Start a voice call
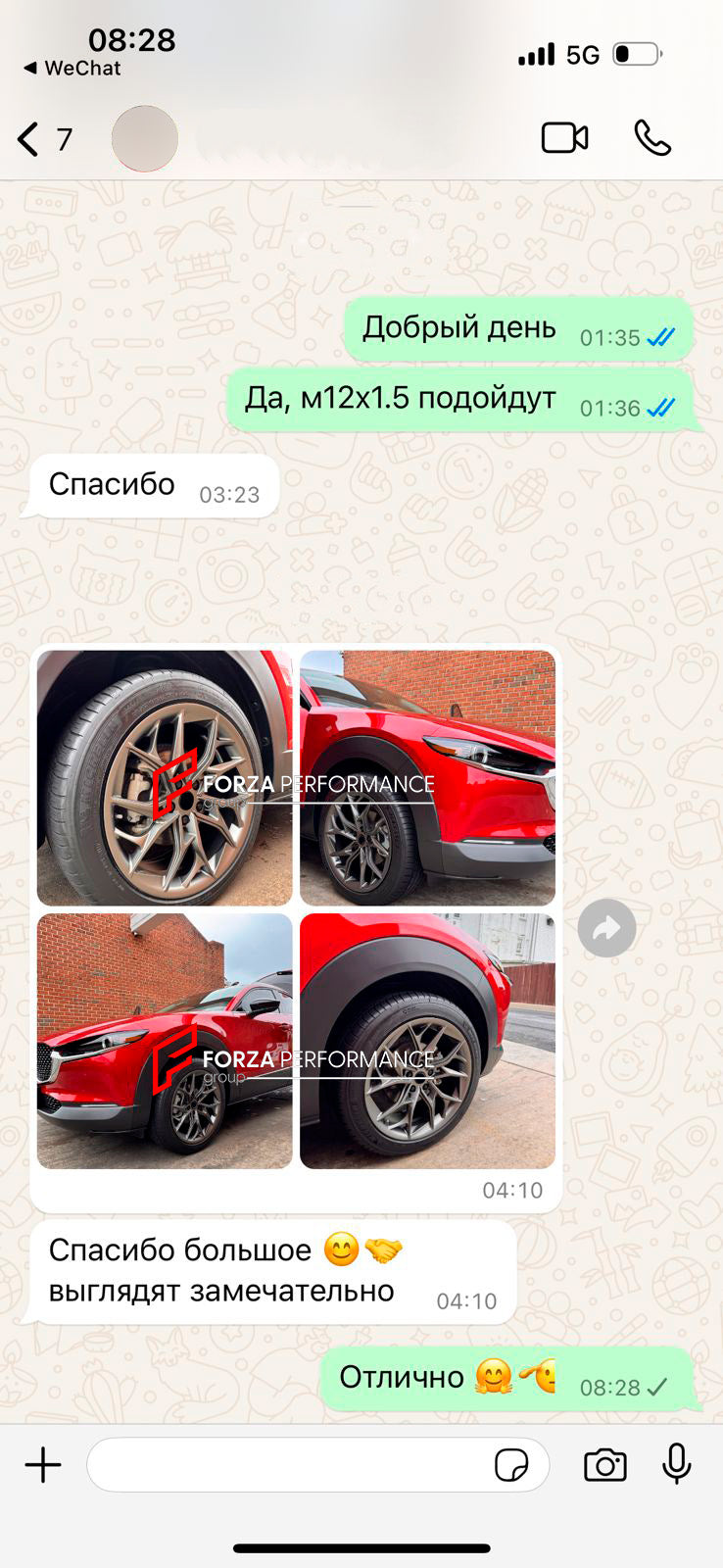Image resolution: width=723 pixels, height=1568 pixels. tap(652, 138)
